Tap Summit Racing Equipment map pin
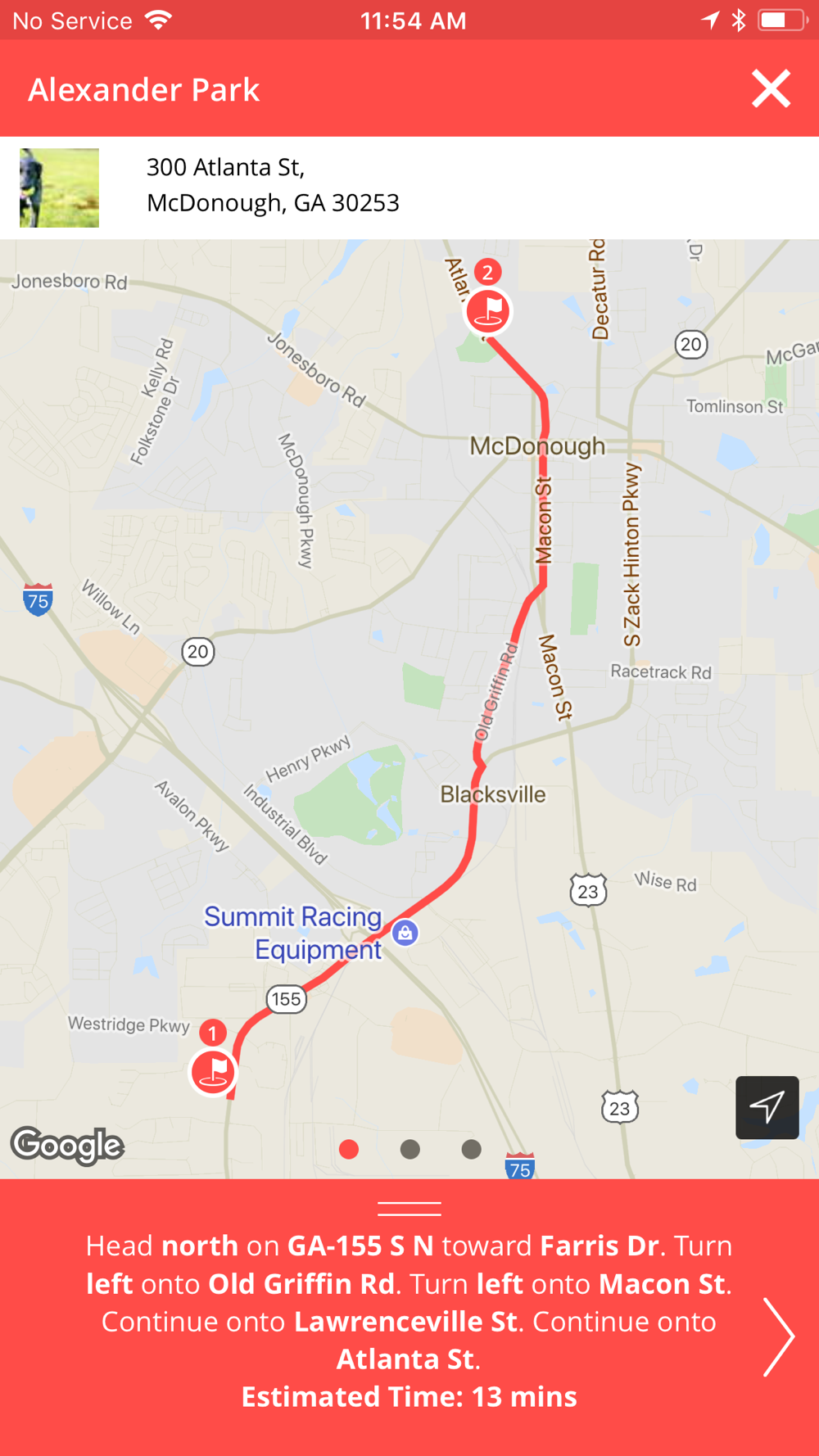 (x=405, y=932)
